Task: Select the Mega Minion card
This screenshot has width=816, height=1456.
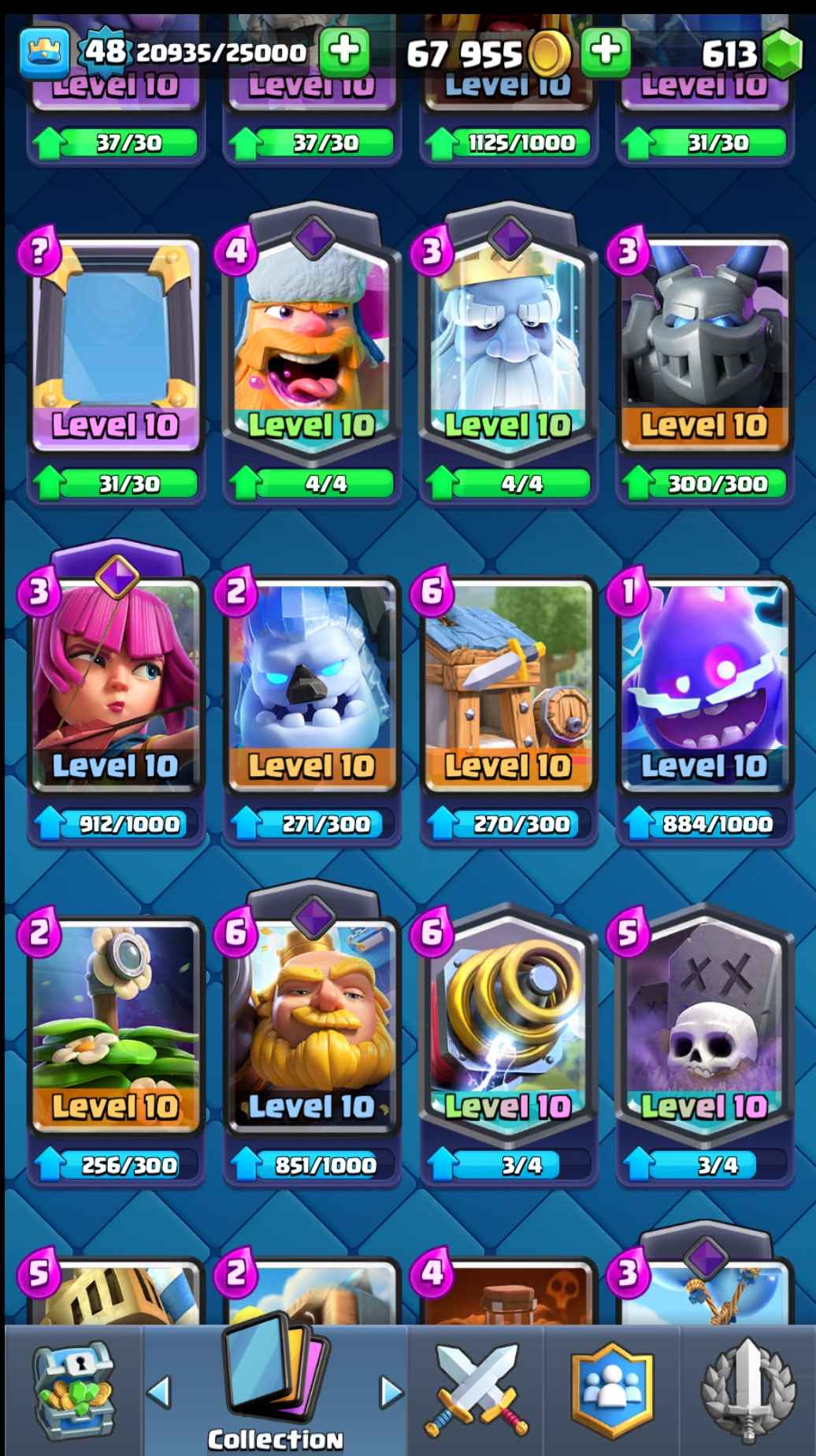Action: point(704,347)
